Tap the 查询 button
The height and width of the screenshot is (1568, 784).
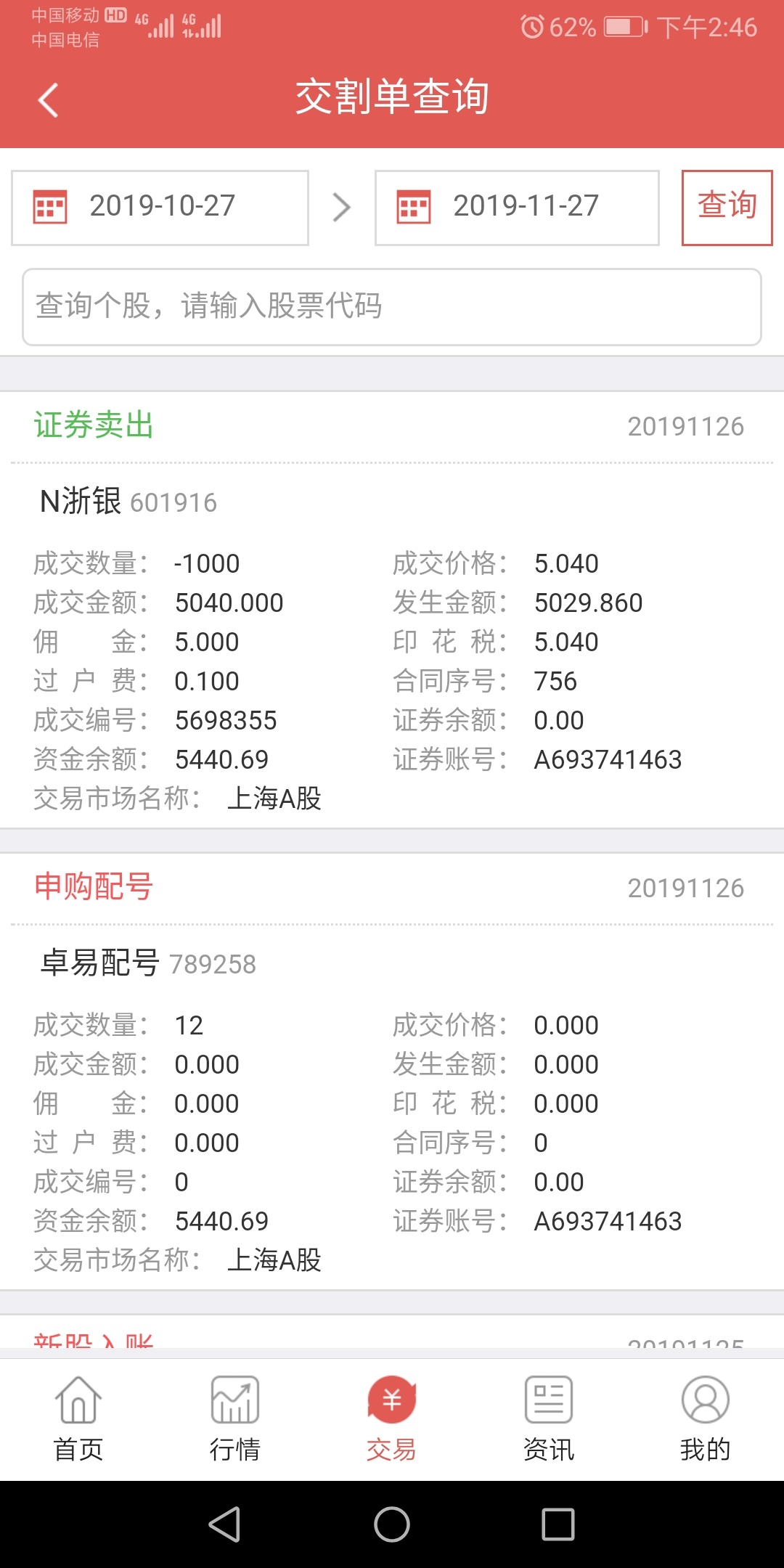pos(727,208)
